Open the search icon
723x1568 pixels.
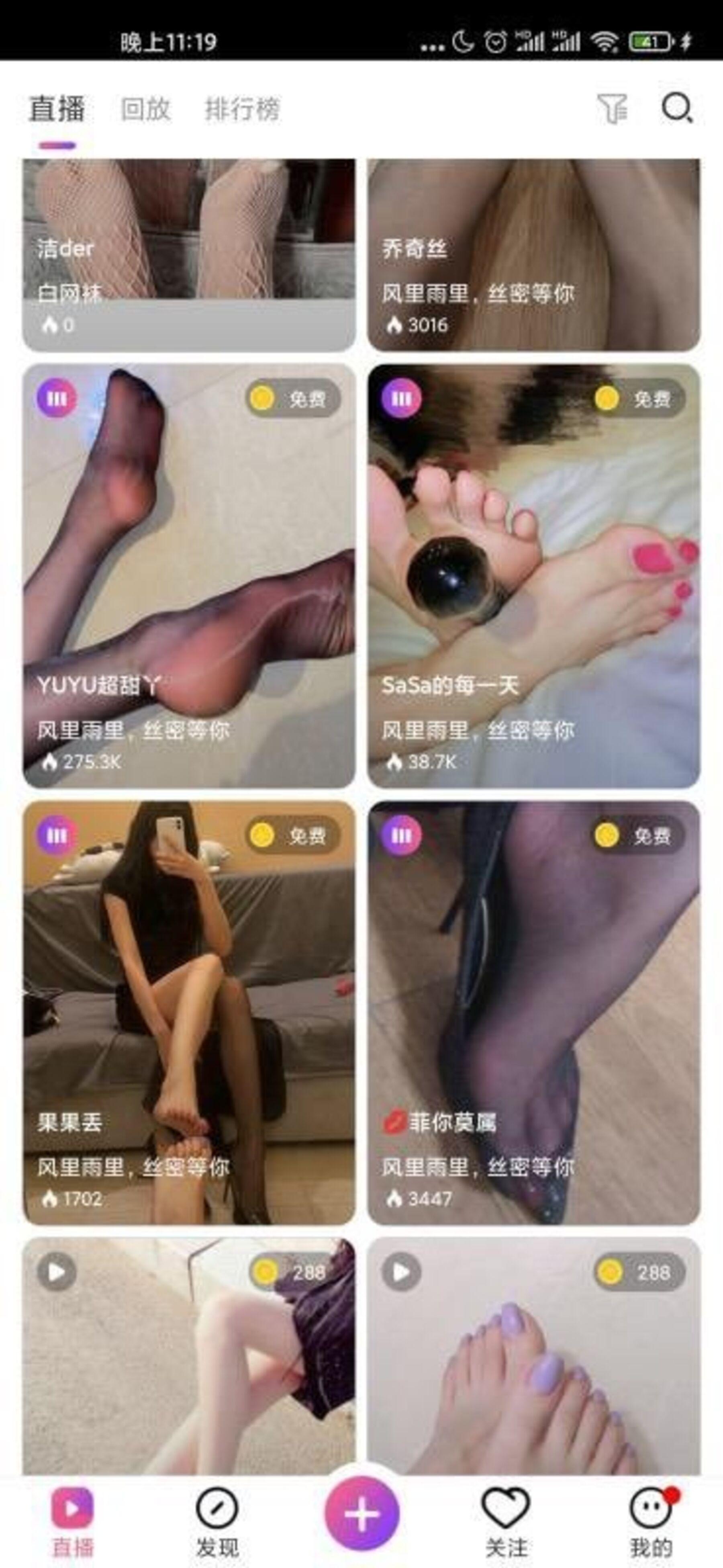coord(677,108)
